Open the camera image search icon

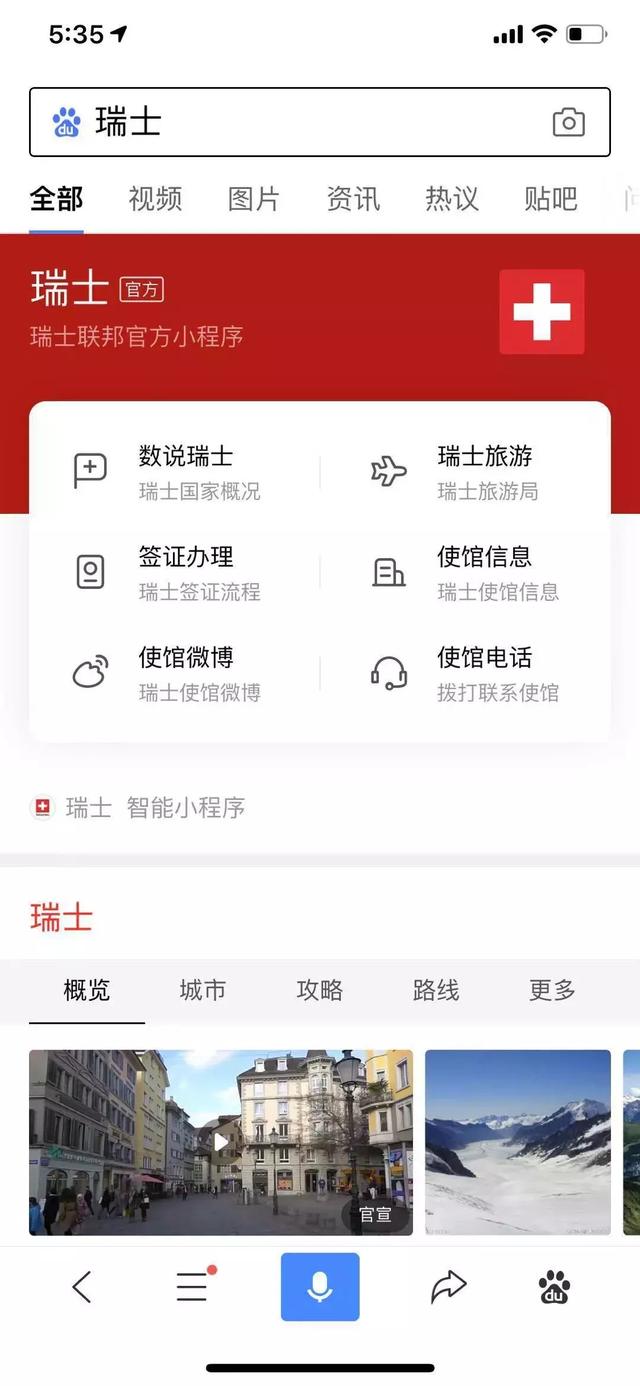click(x=568, y=122)
